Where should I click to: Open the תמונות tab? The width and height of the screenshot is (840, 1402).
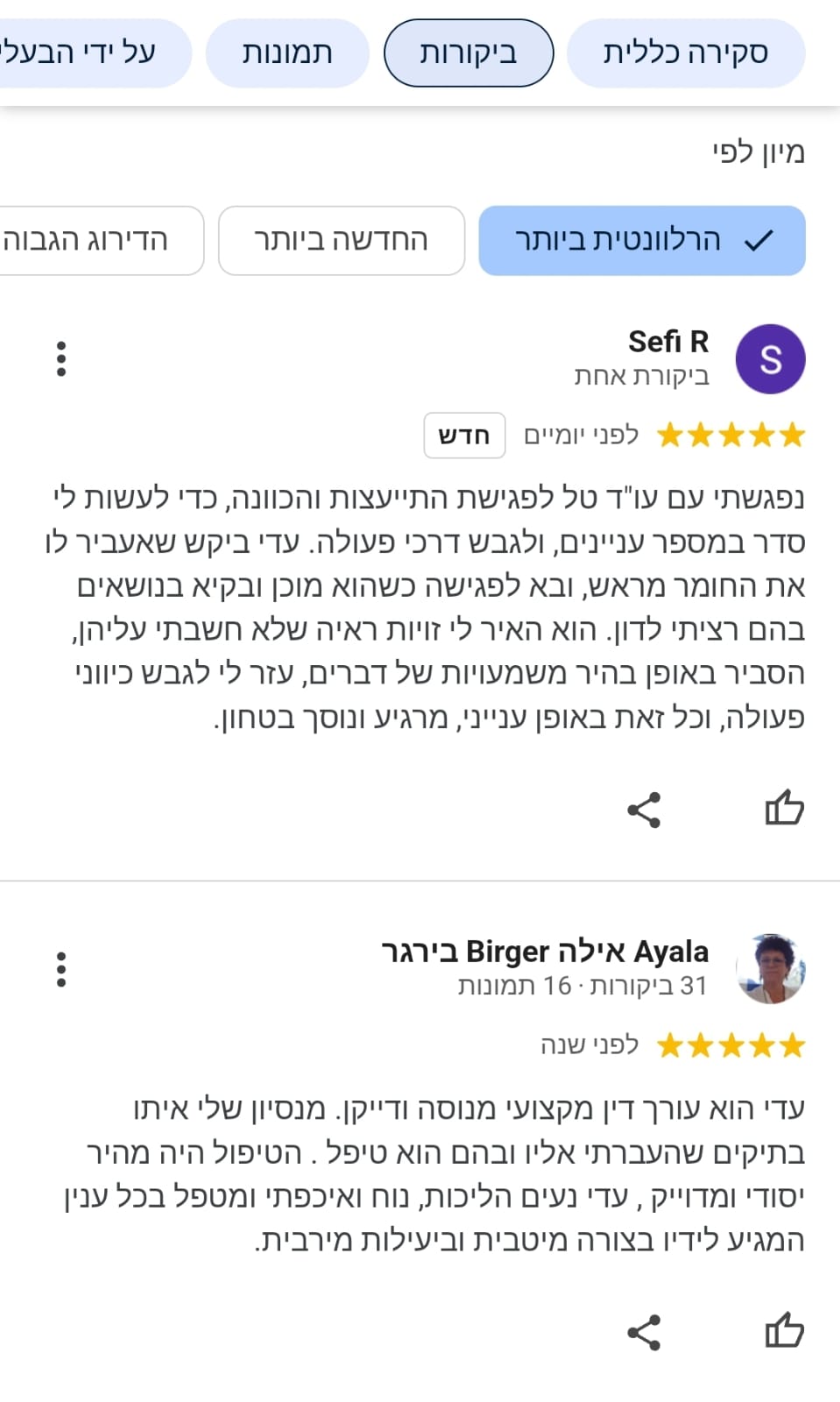[x=287, y=53]
